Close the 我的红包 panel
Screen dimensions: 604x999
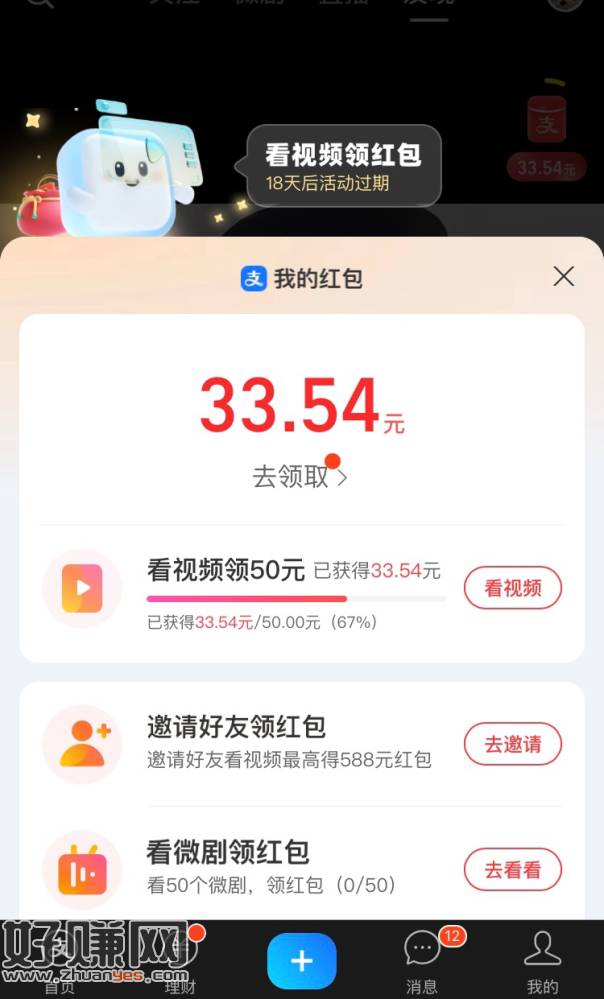(564, 277)
